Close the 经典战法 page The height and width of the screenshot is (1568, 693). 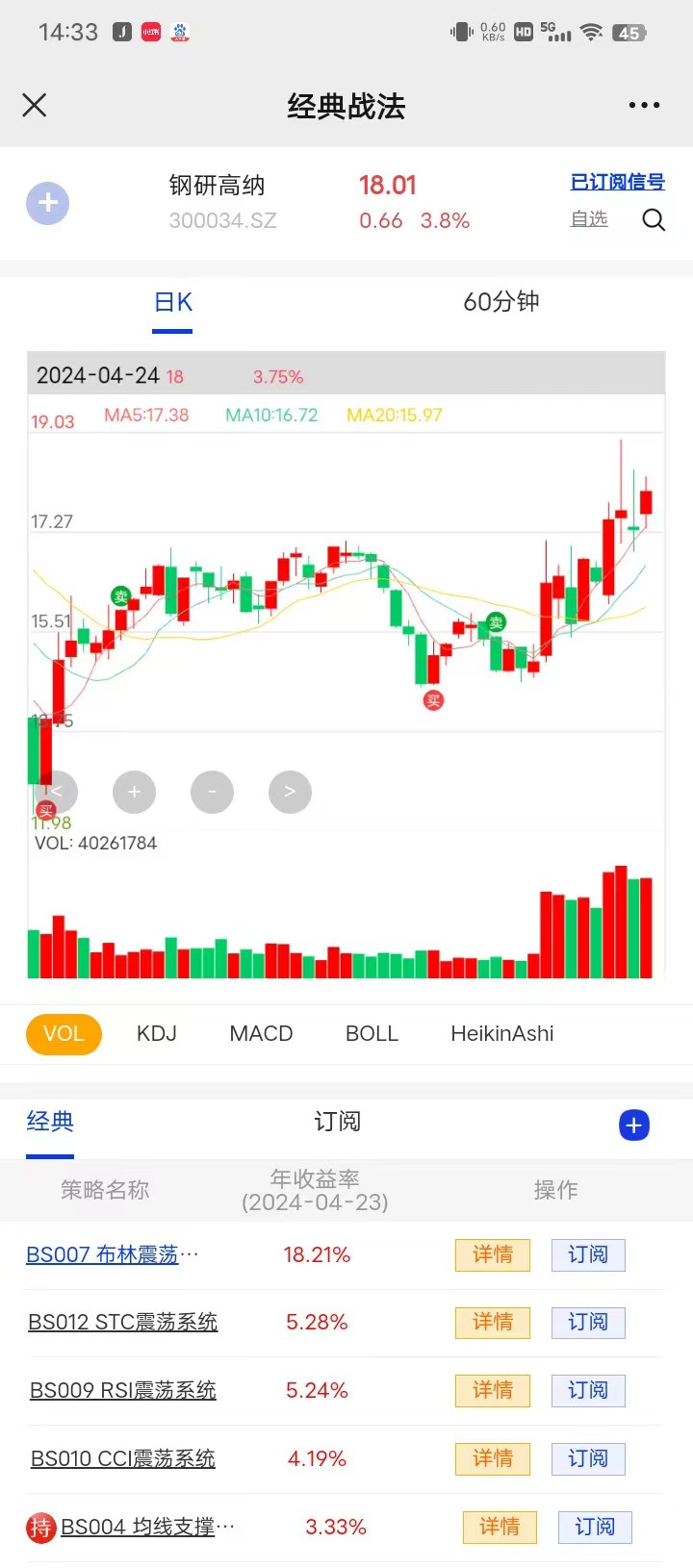(35, 105)
